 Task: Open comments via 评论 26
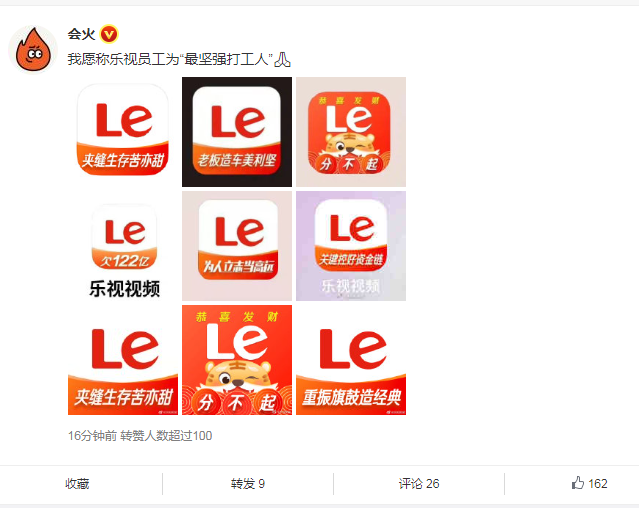click(x=418, y=484)
